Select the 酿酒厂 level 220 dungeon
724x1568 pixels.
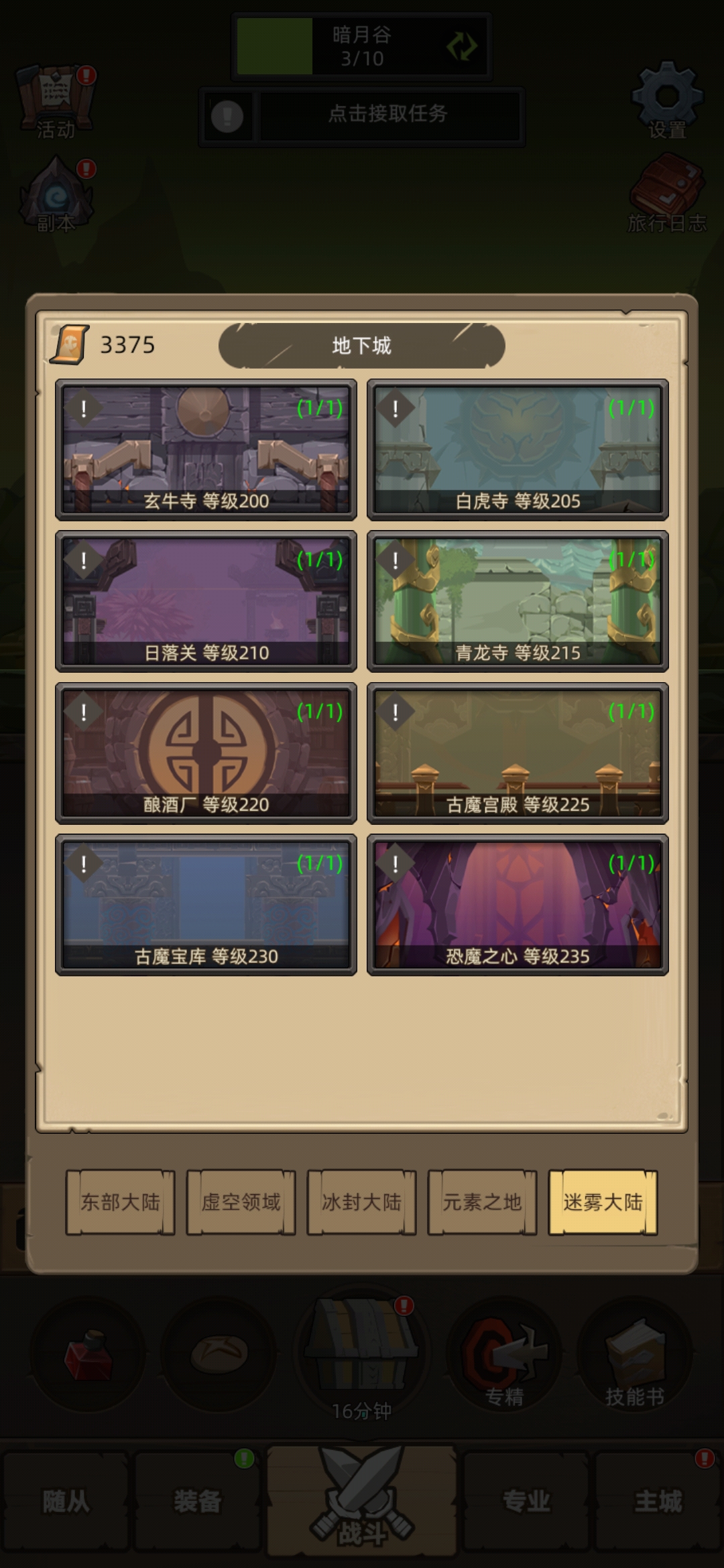(x=206, y=753)
